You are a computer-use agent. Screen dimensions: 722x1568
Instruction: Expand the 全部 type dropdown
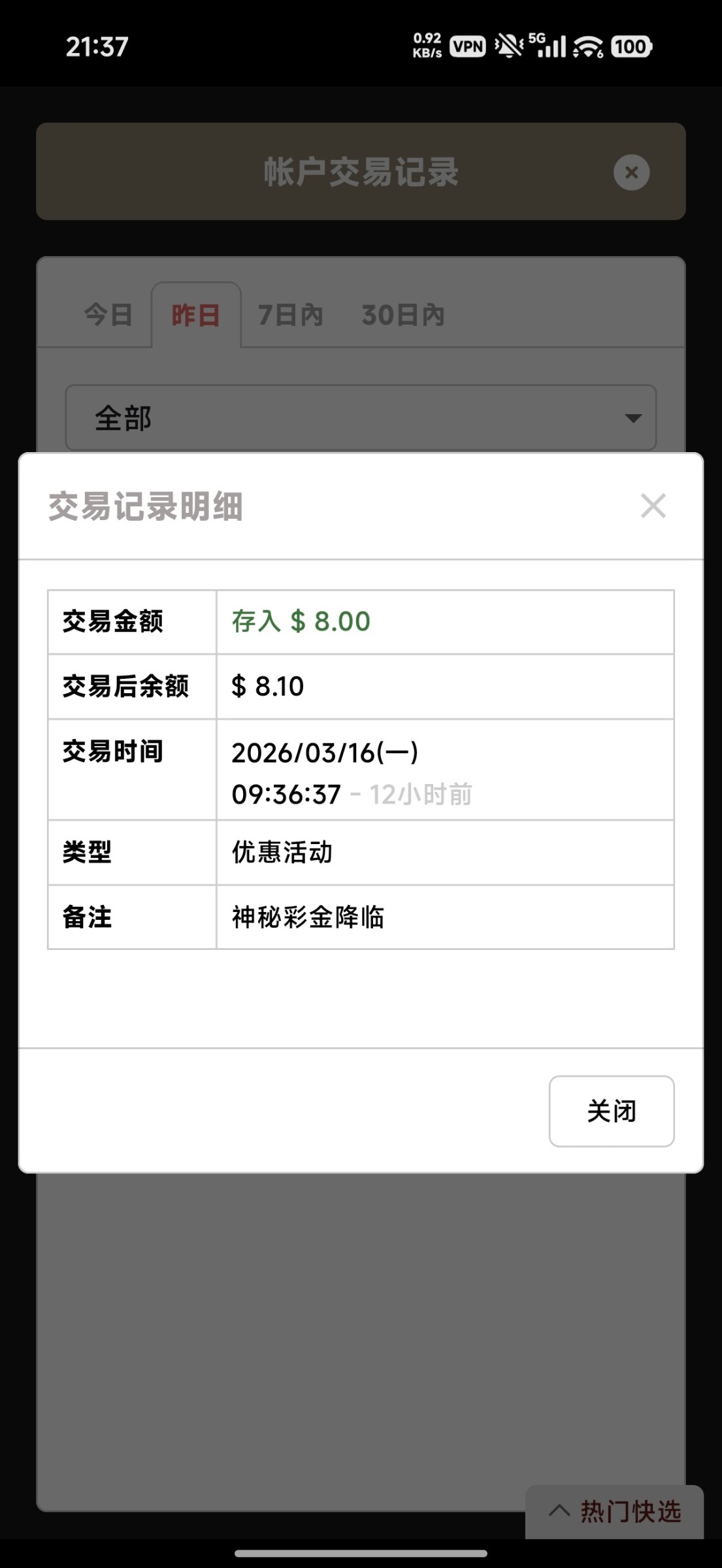[361, 418]
